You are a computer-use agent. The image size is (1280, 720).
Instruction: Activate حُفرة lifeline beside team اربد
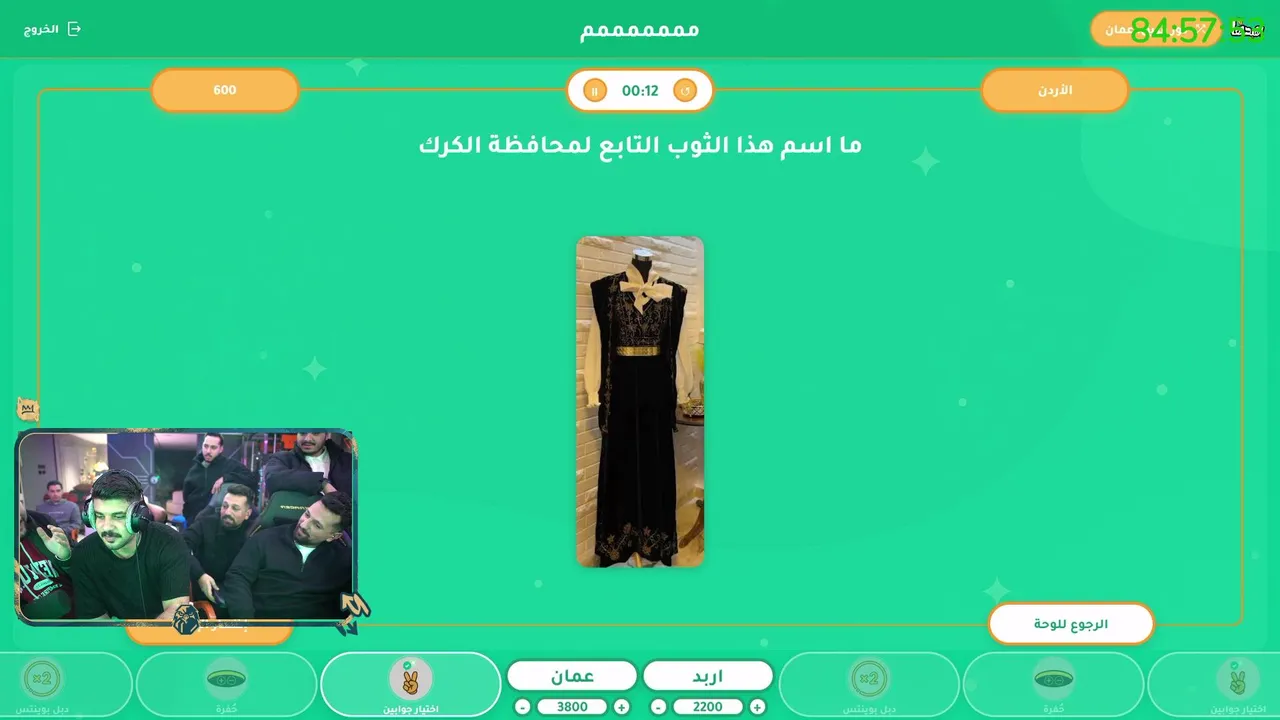[x=1053, y=686]
